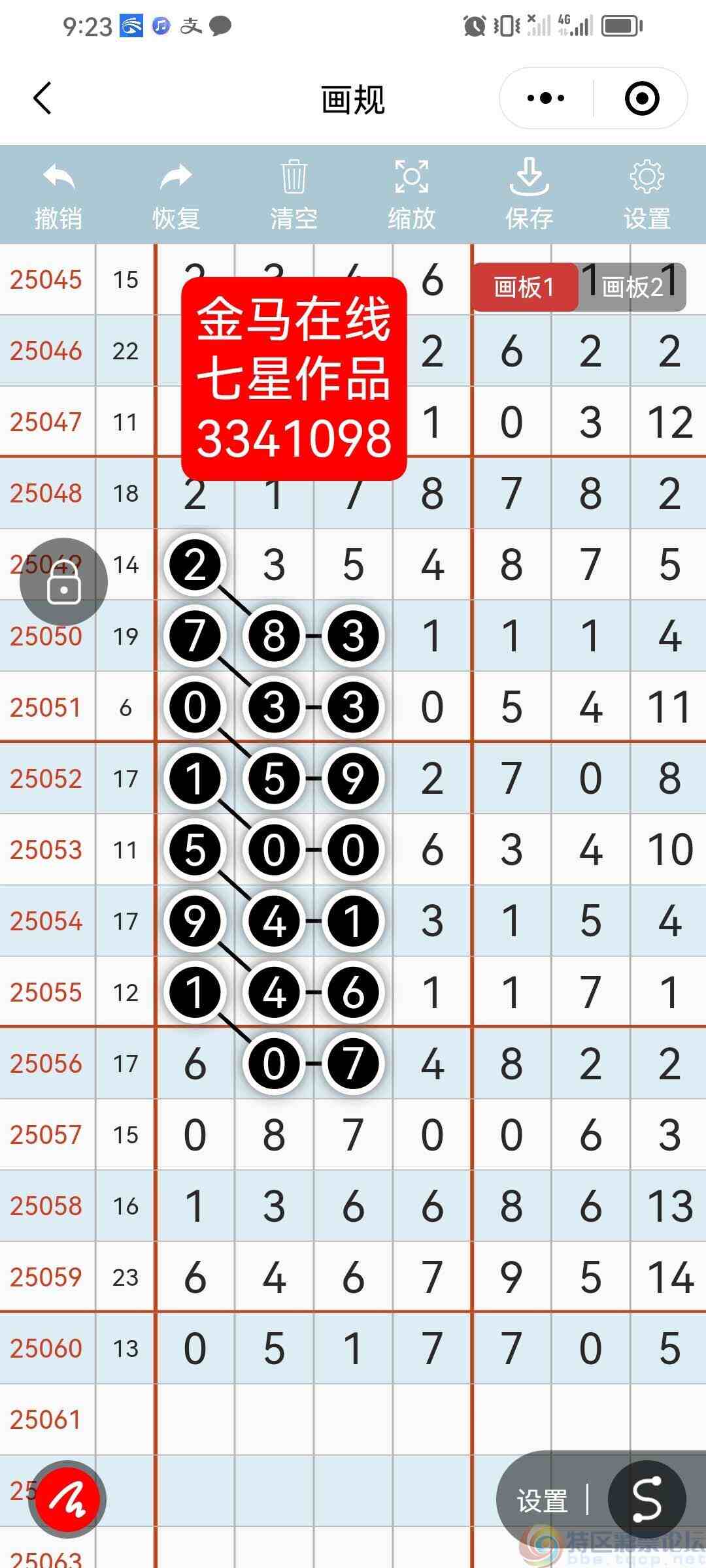Tap the red pen floating button
Viewport: 706px width, 1568px height.
[69, 1499]
